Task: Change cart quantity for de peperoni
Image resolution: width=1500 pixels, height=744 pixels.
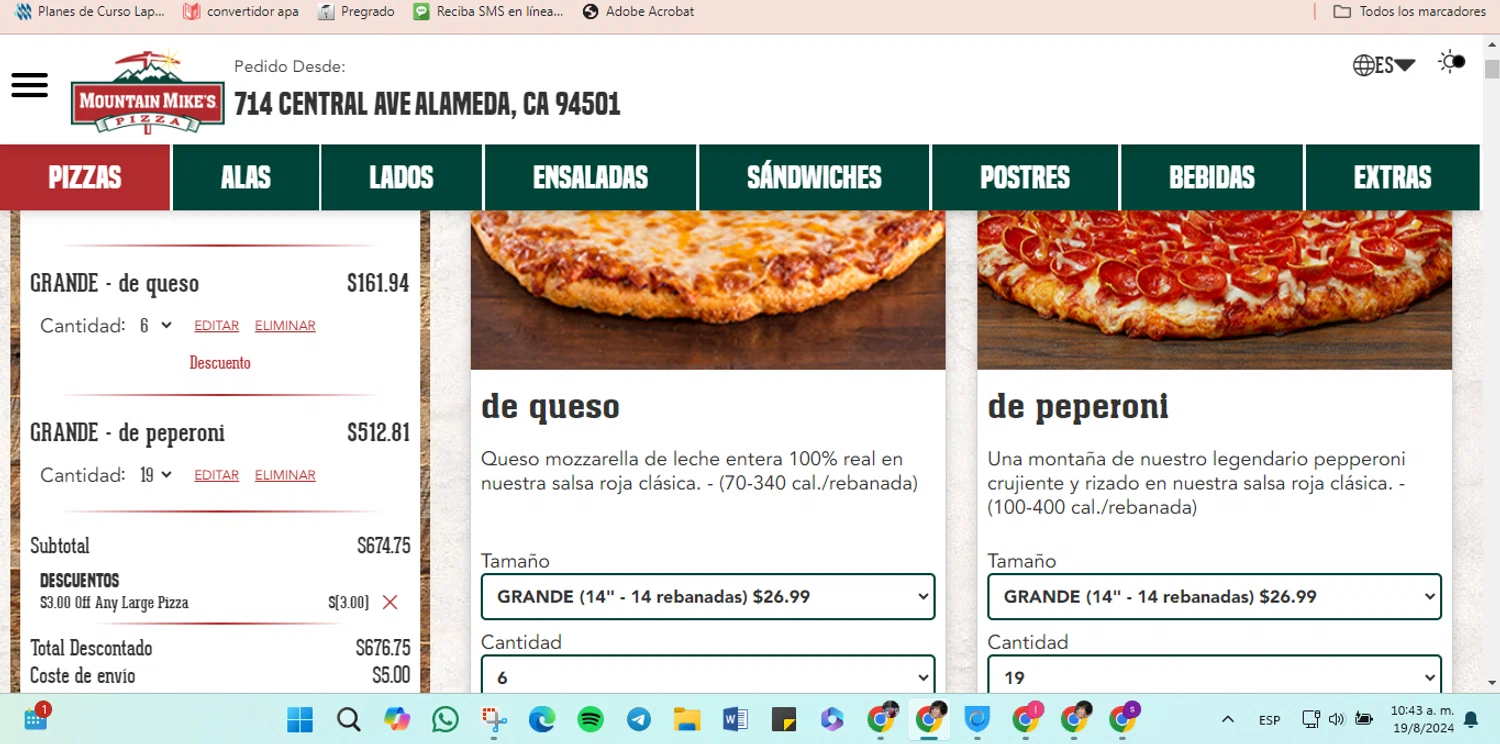Action: 155,475
